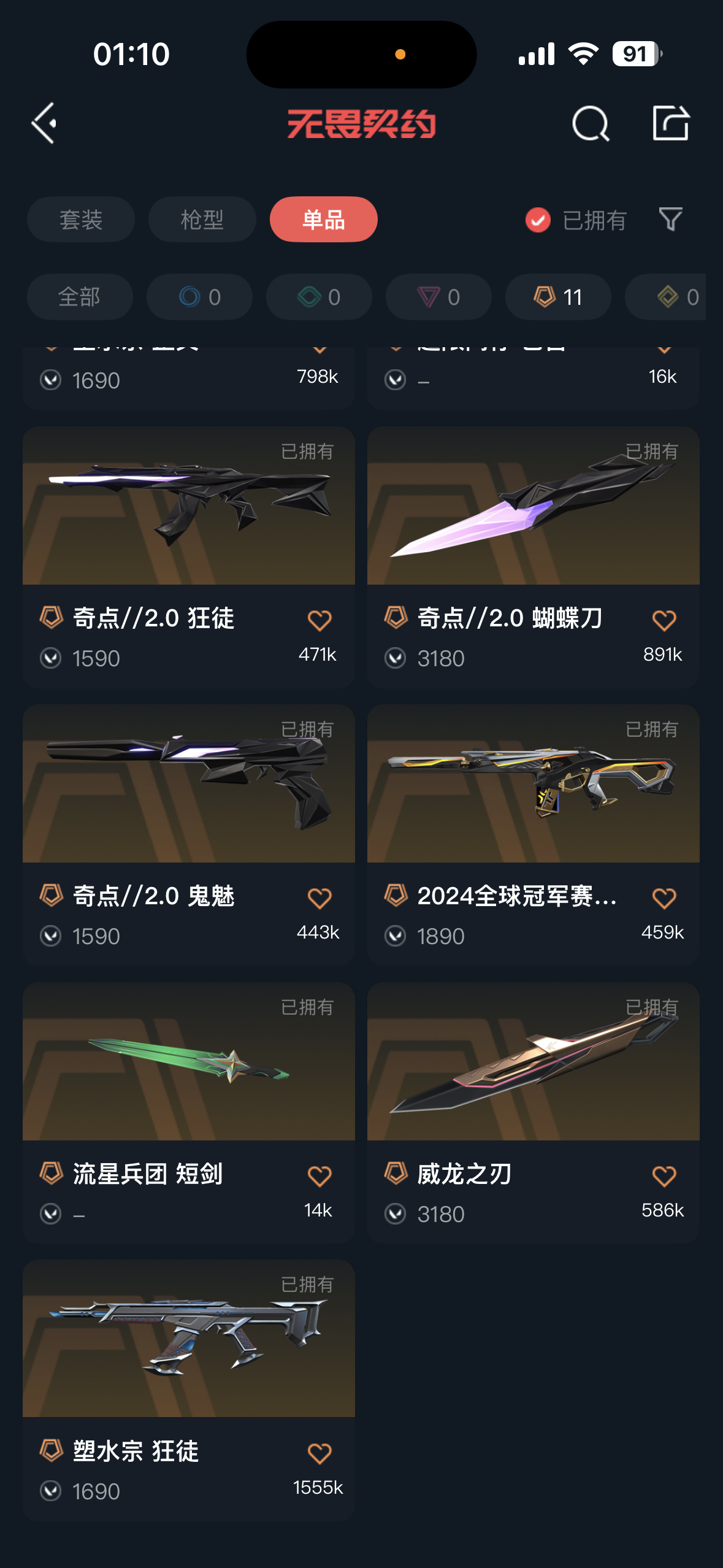723x1568 pixels.
Task: Open the search icon
Action: pyautogui.click(x=590, y=123)
